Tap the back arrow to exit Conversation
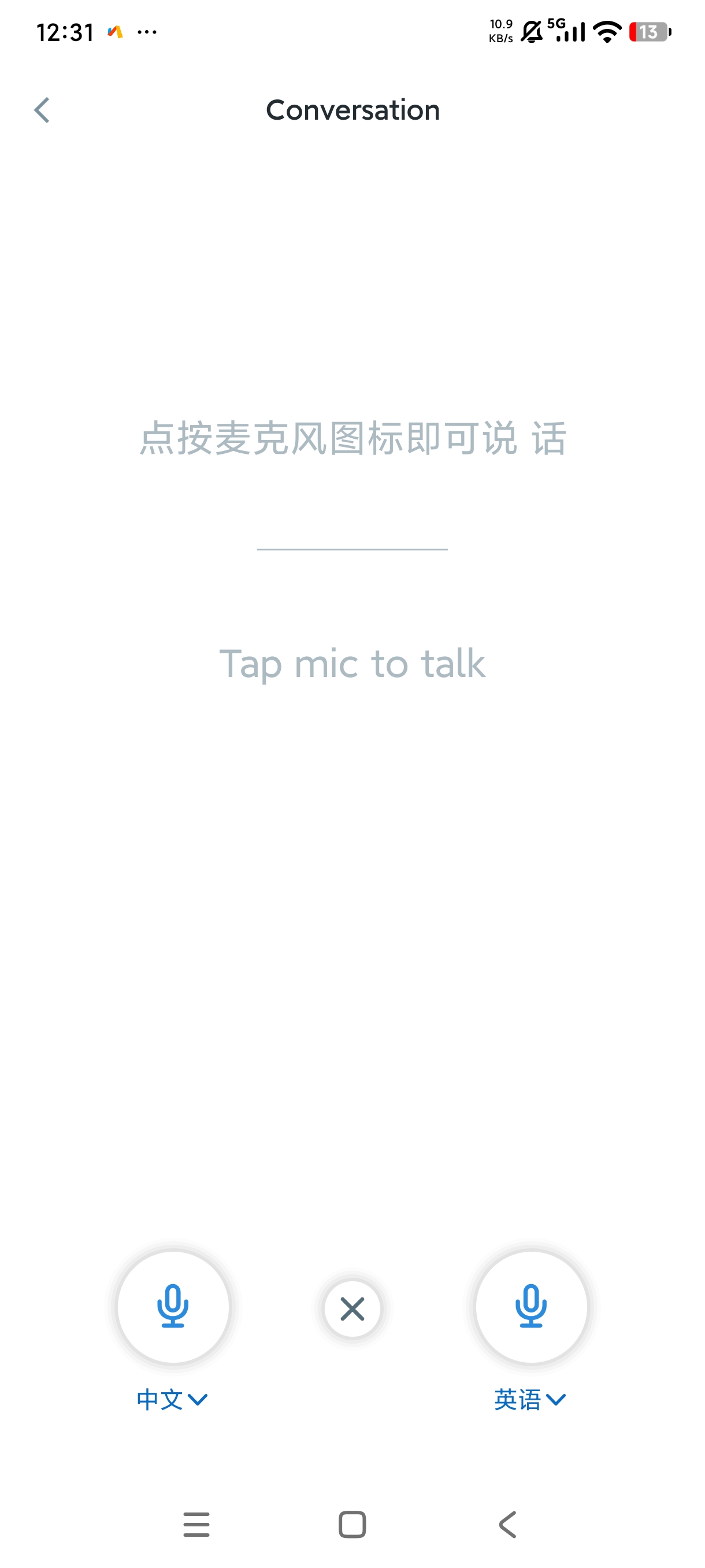 43,110
